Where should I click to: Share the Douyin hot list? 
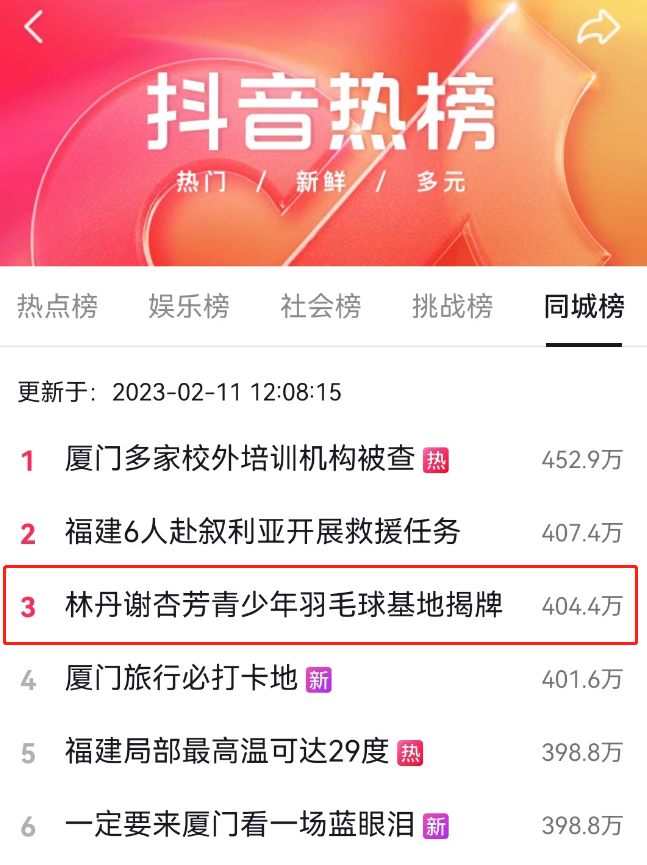pos(598,28)
